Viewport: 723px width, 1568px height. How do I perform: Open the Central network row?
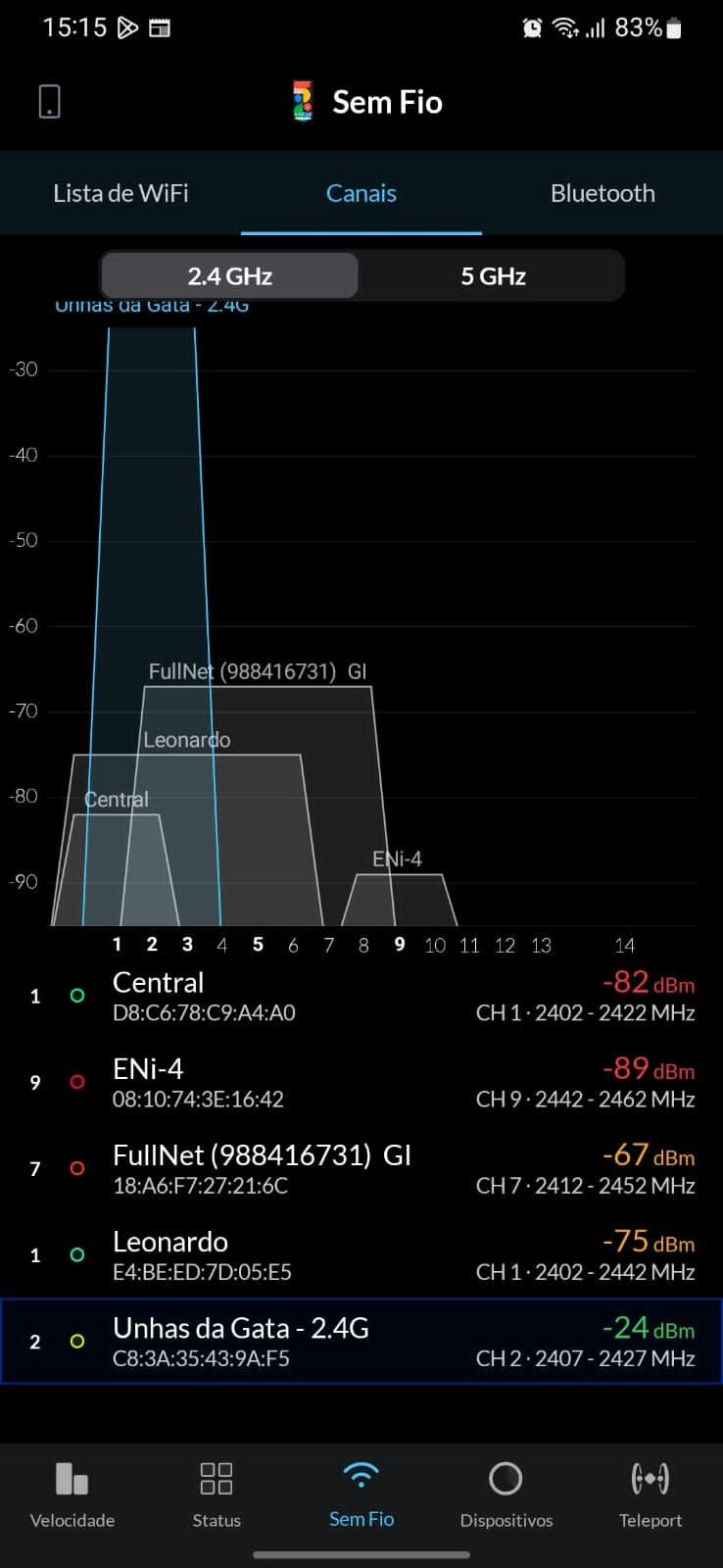(361, 996)
